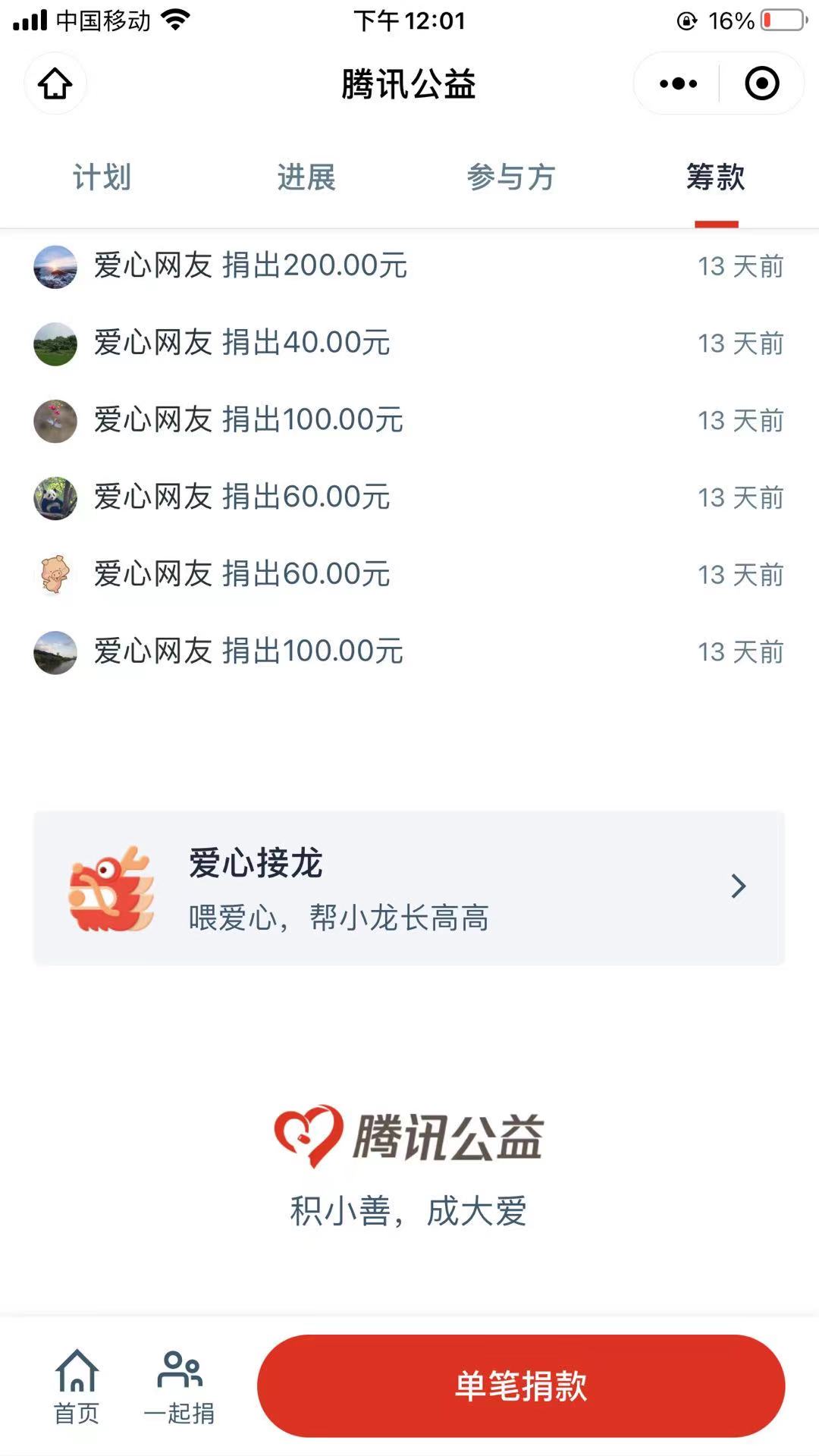This screenshot has height=1456, width=819.
Task: Go to 首页 in the bottom bar
Action: (77, 1386)
